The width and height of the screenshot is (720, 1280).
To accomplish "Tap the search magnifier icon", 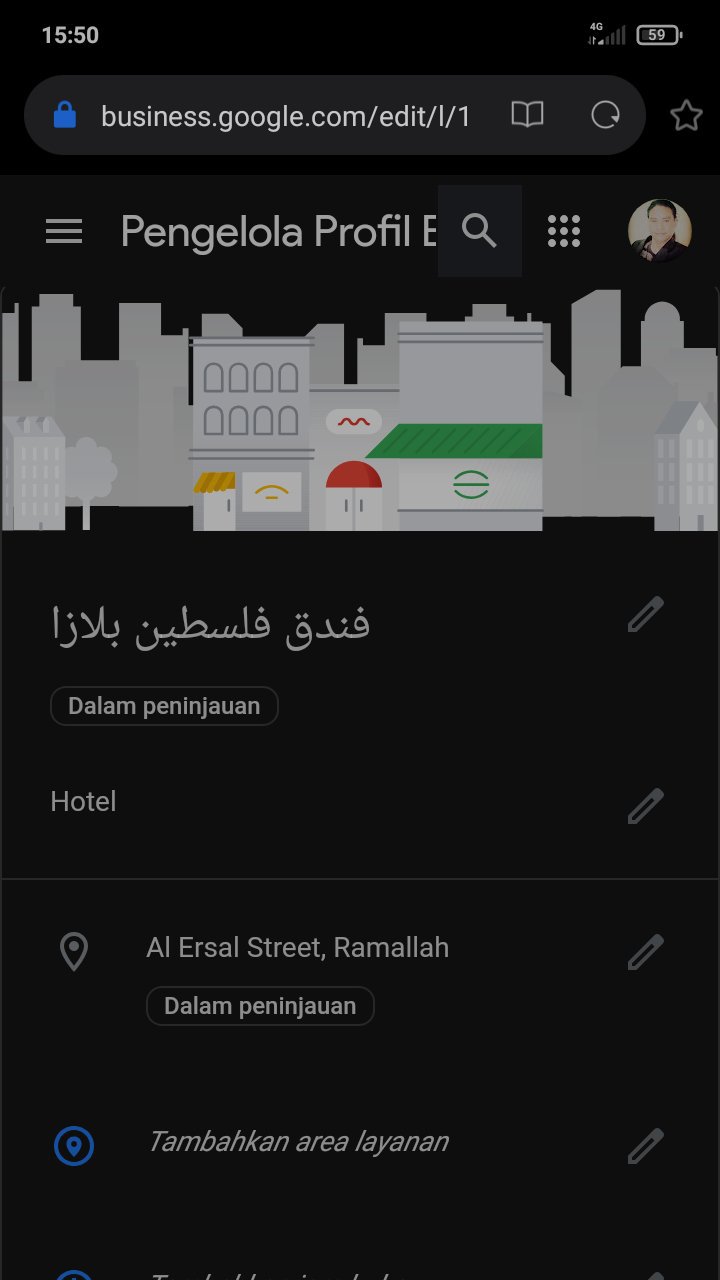I will tap(480, 231).
